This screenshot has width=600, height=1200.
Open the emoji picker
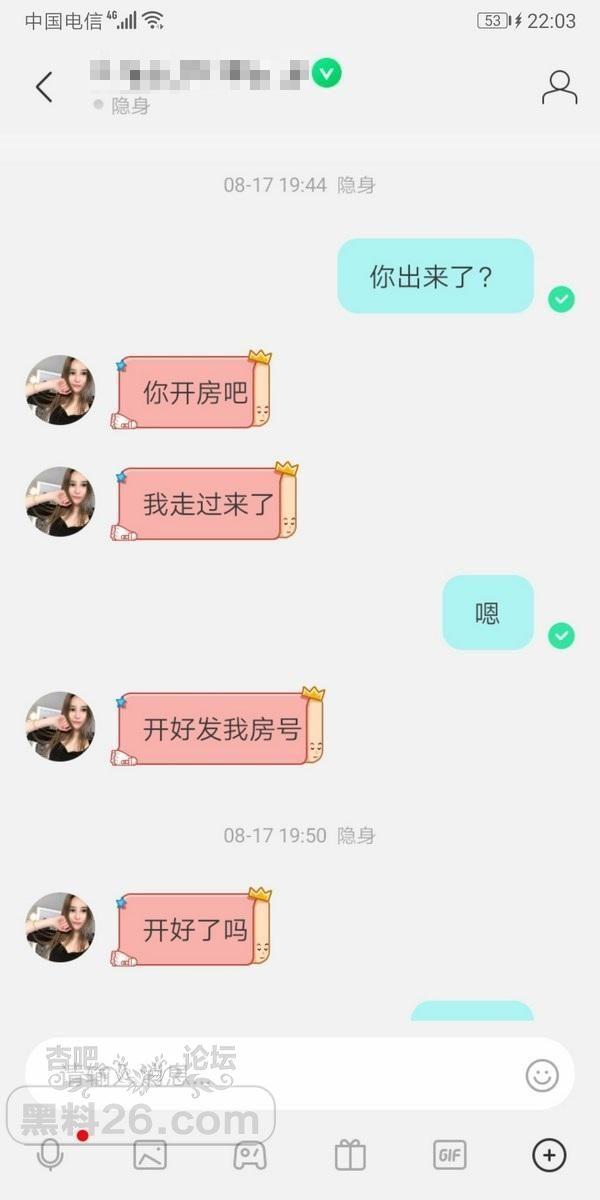542,1075
